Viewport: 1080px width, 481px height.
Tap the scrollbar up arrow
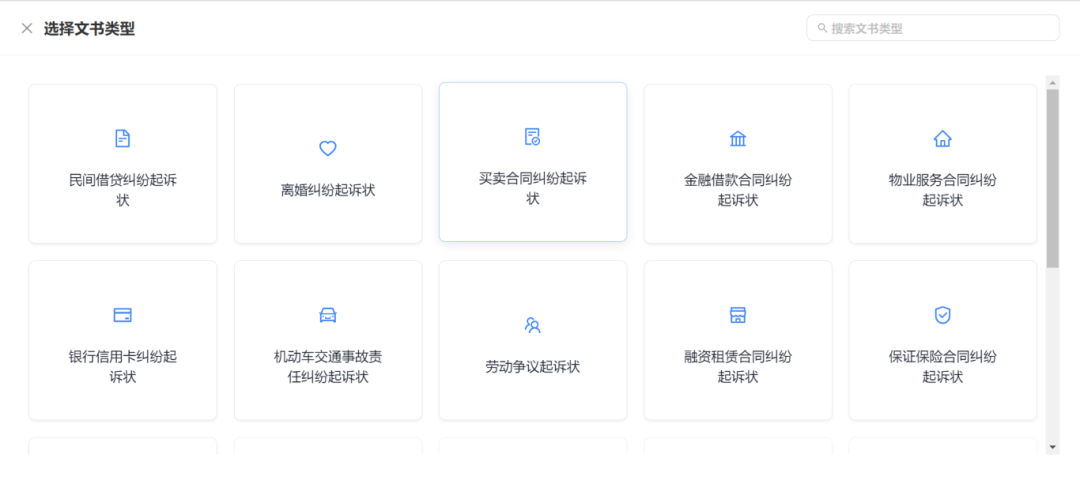click(1053, 81)
